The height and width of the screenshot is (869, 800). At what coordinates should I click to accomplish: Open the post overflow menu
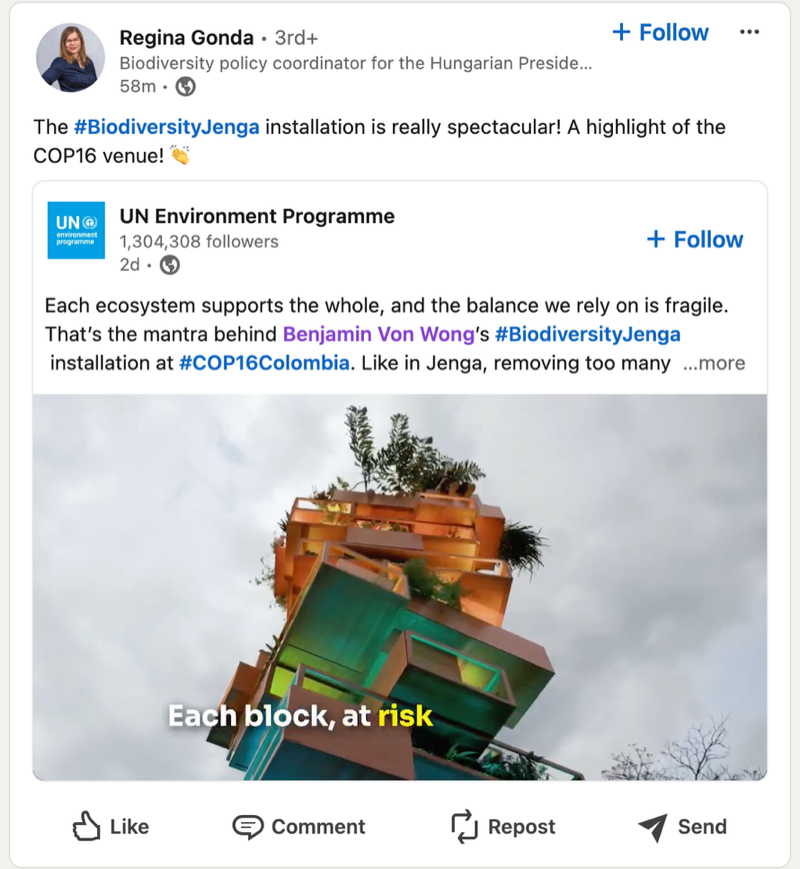click(x=749, y=32)
